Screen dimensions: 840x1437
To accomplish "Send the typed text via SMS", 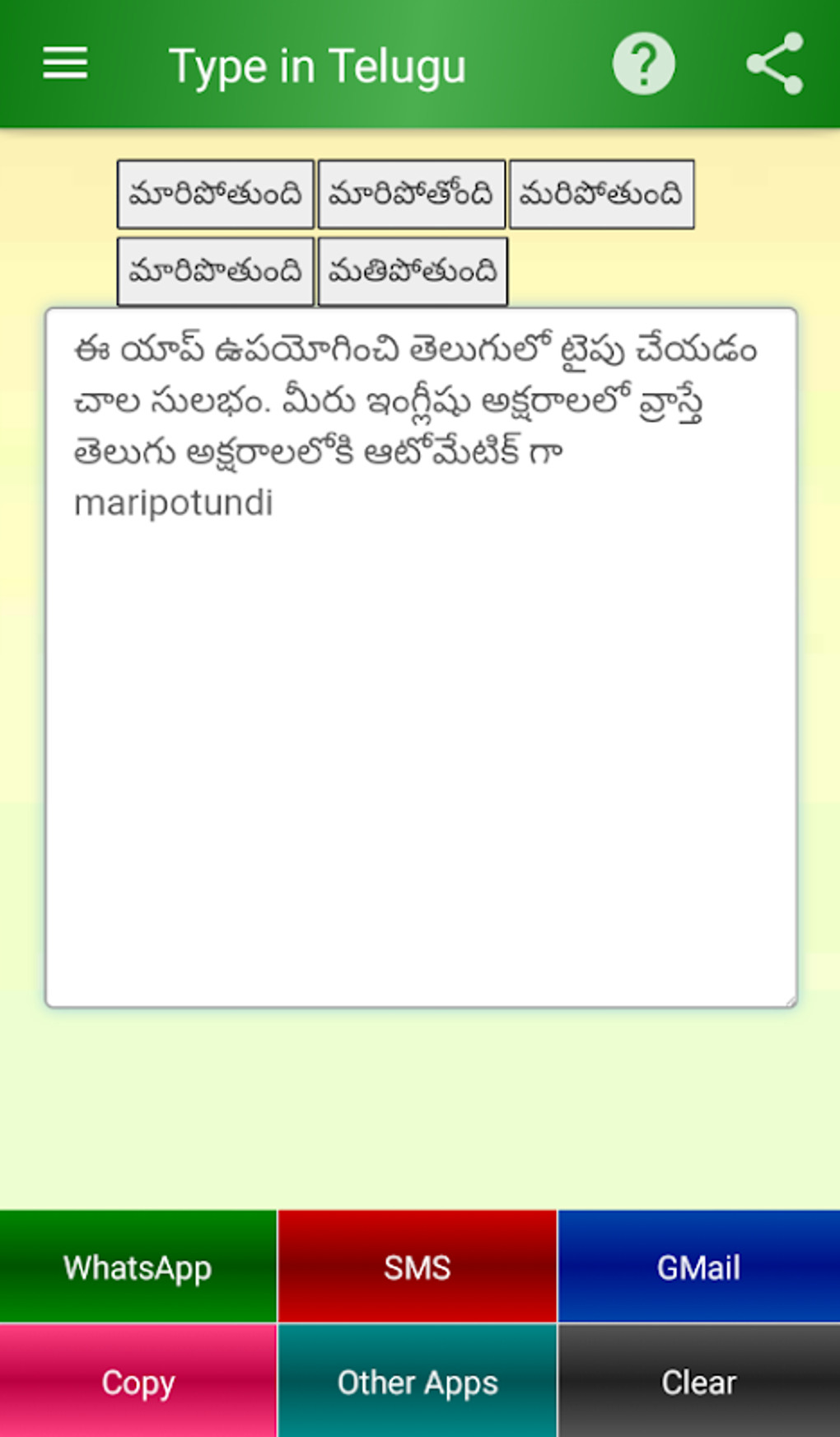I will [x=417, y=1266].
